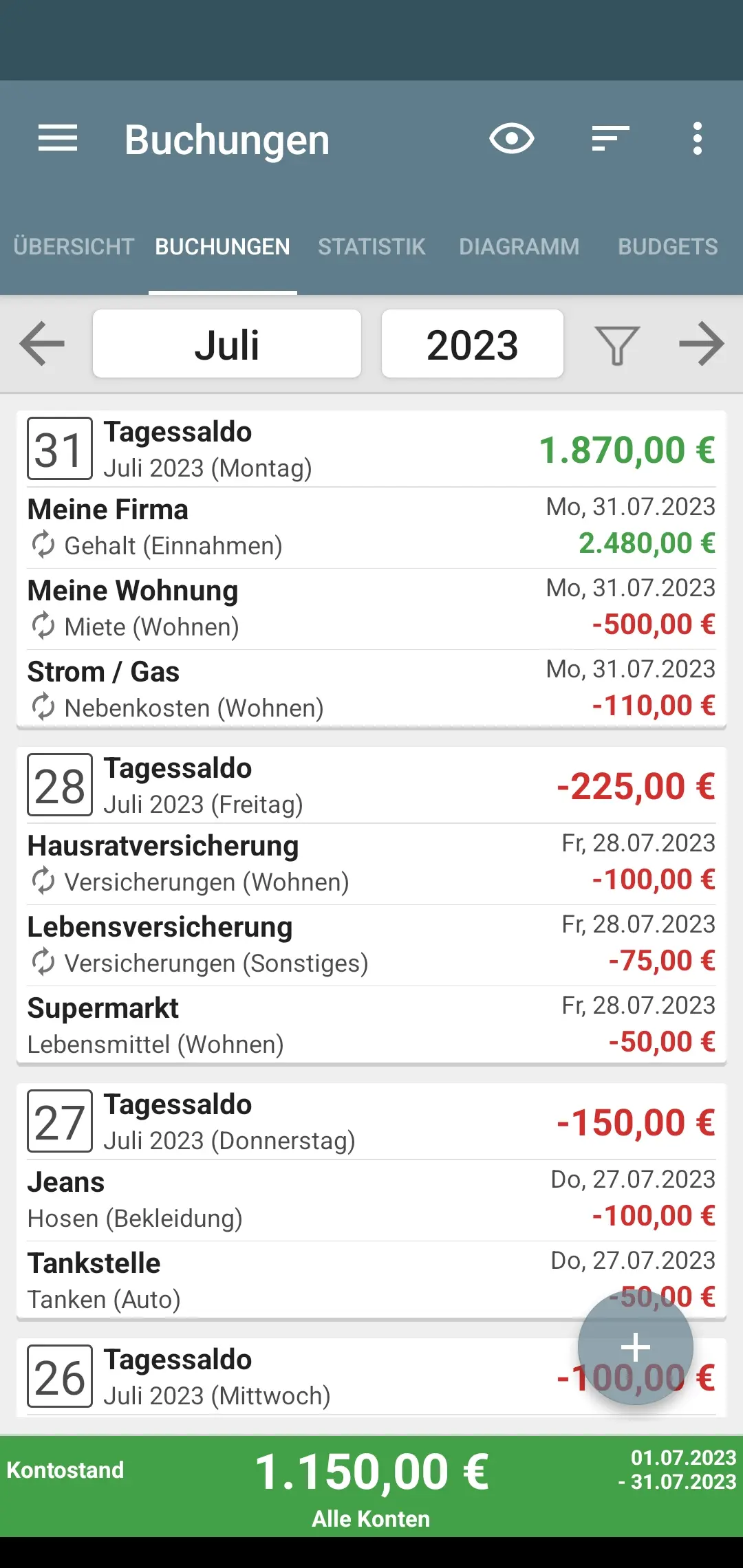Open the Juli month picker

[227, 344]
